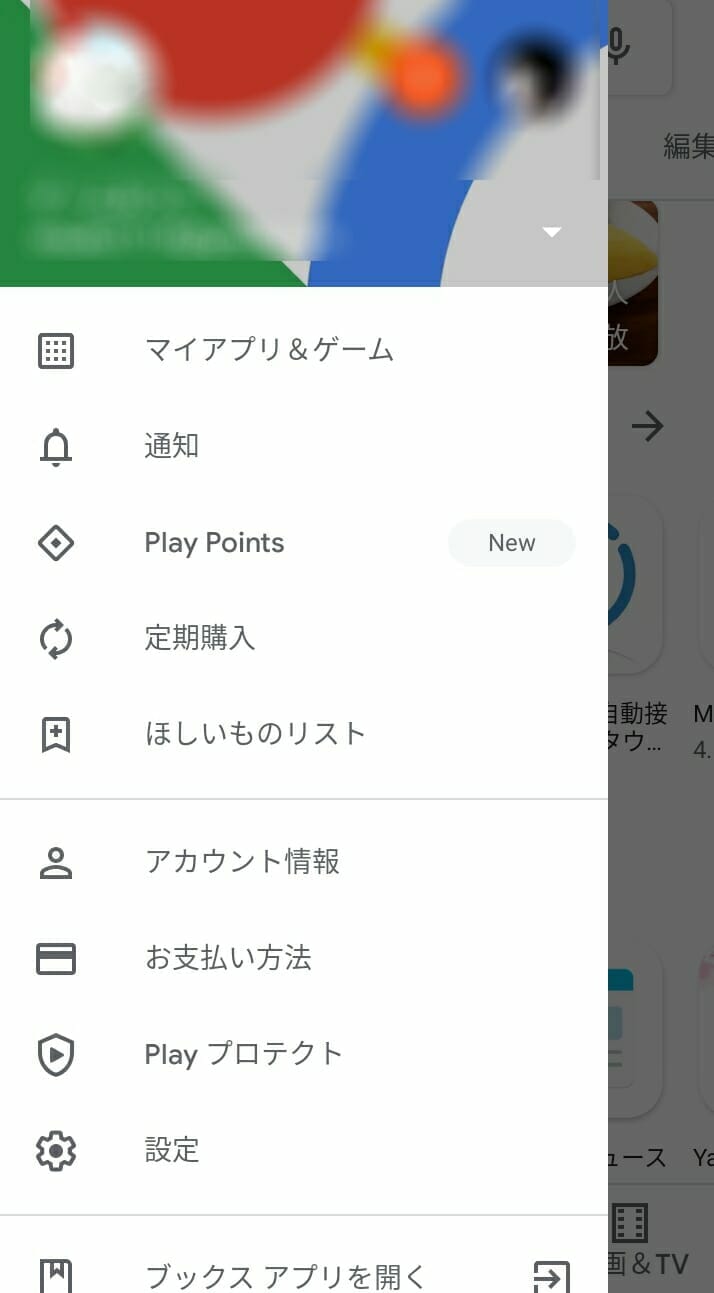Screen dimensions: 714x1293
Task: Open Play プロテクト
Action: [243, 1054]
